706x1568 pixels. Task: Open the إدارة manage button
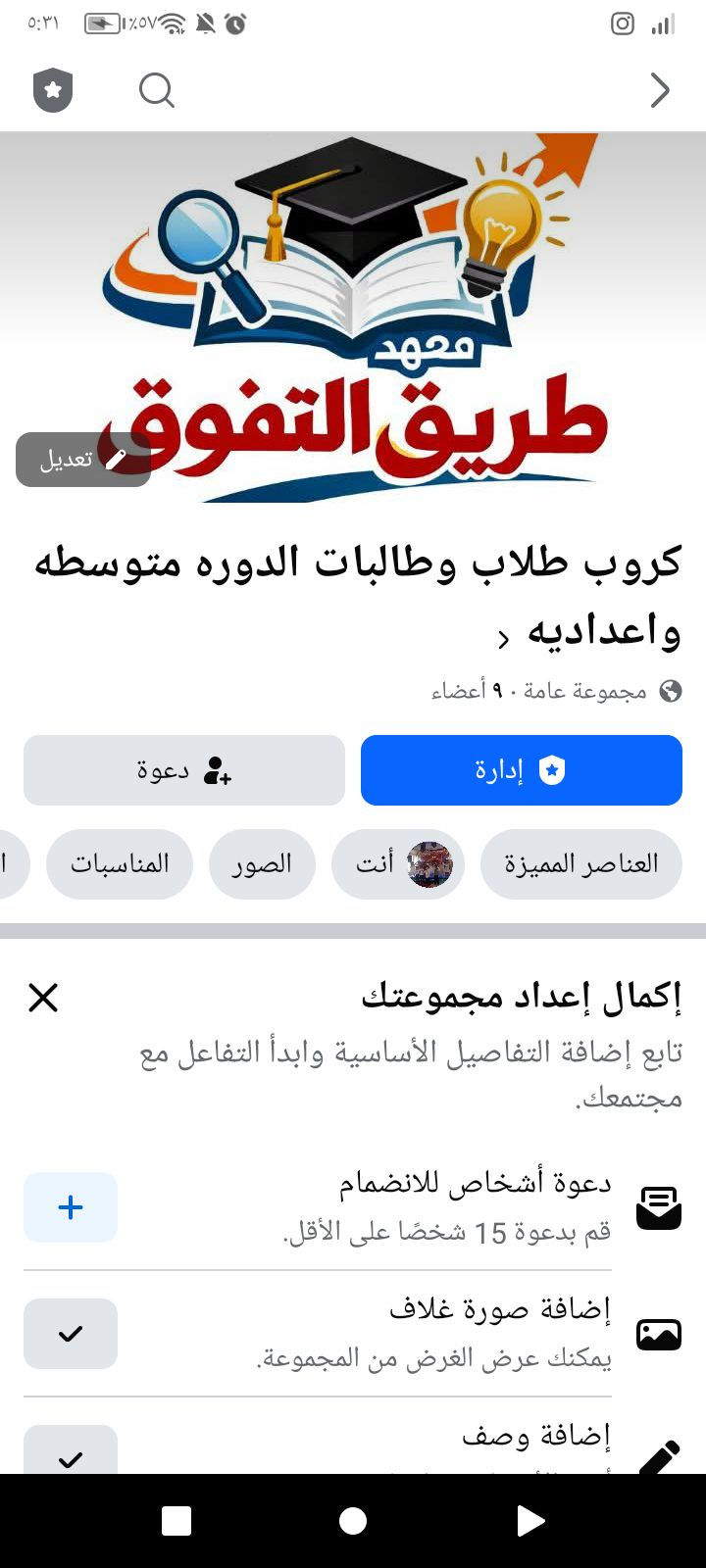(521, 770)
